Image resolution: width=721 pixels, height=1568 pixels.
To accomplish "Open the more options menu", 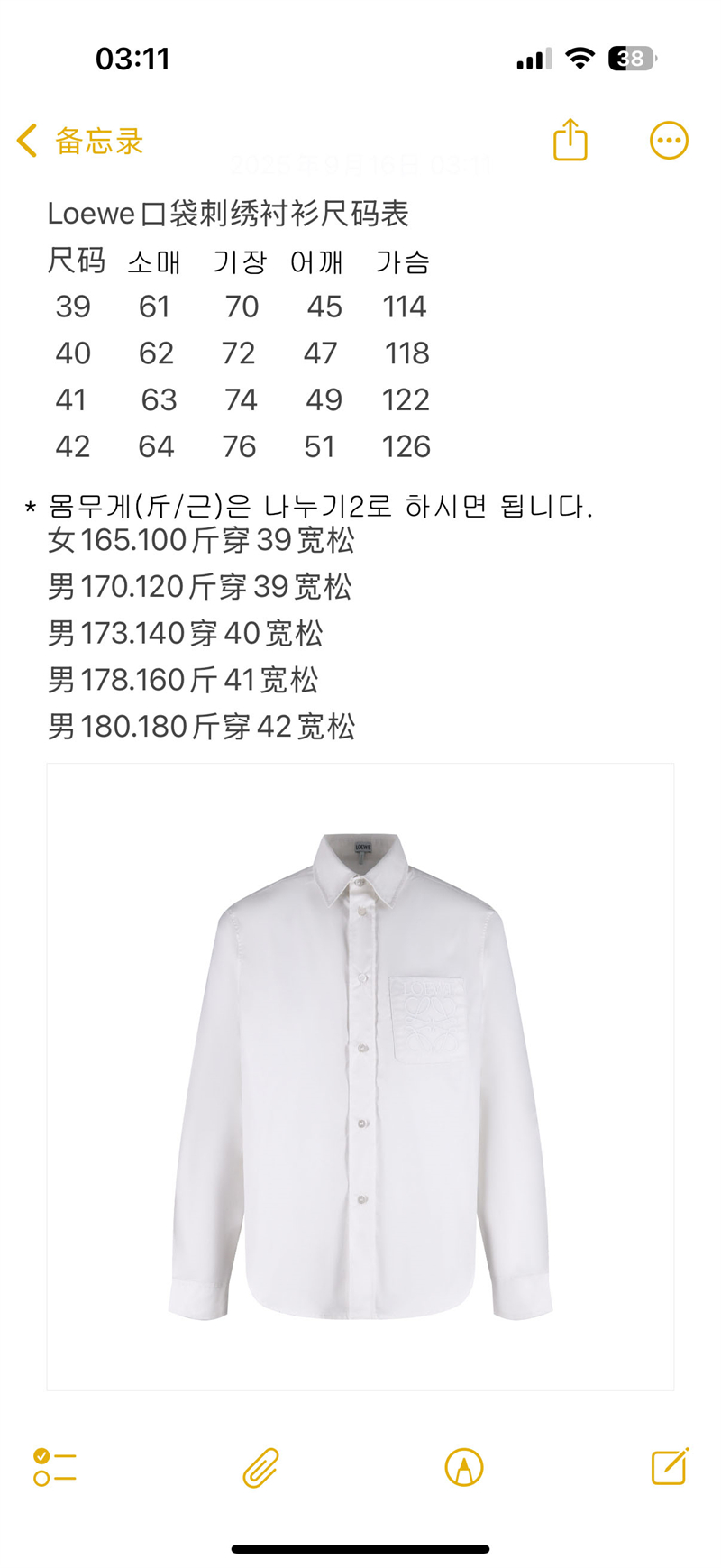I will click(x=669, y=141).
